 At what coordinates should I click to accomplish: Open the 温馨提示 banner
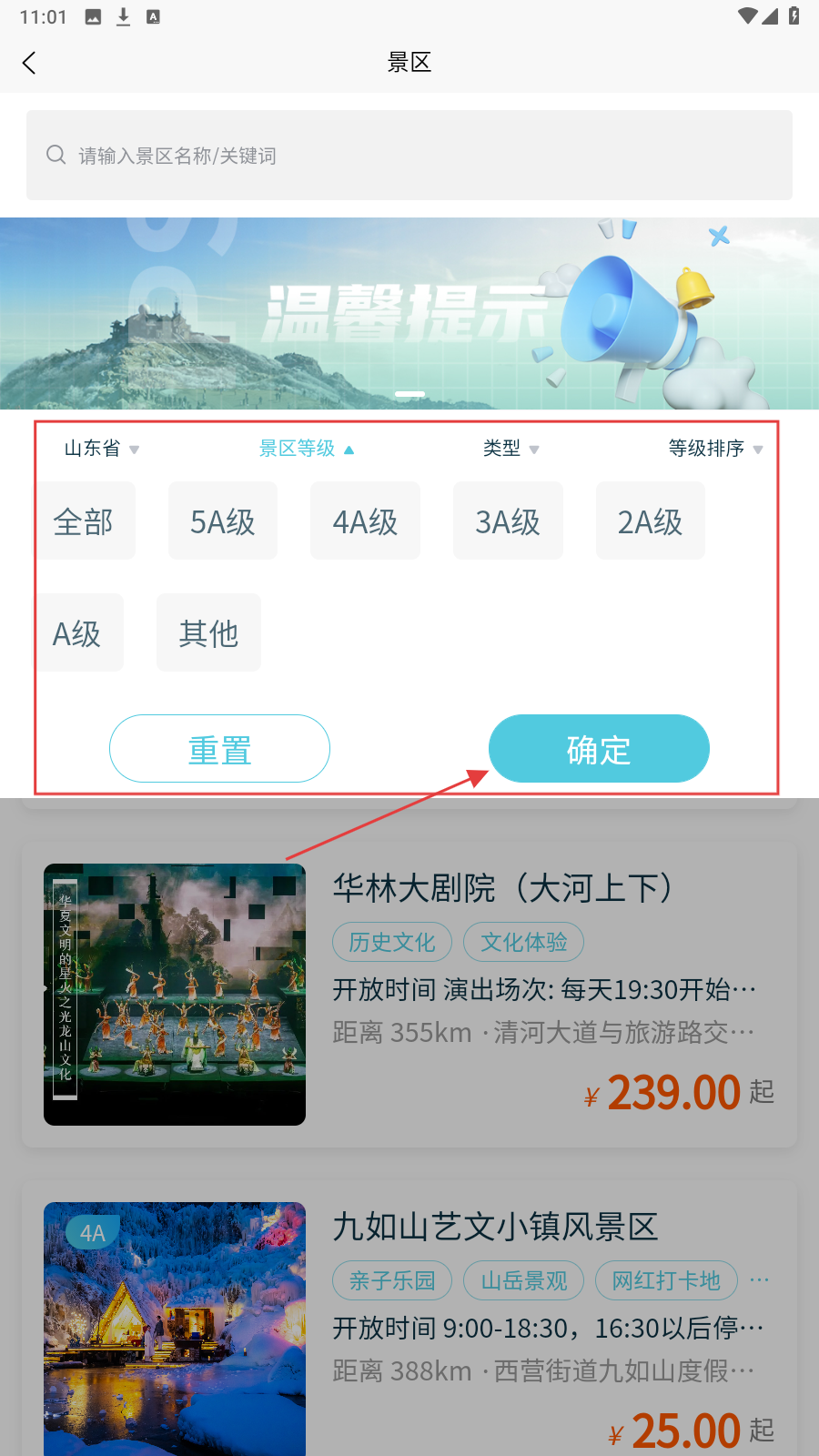click(x=409, y=313)
